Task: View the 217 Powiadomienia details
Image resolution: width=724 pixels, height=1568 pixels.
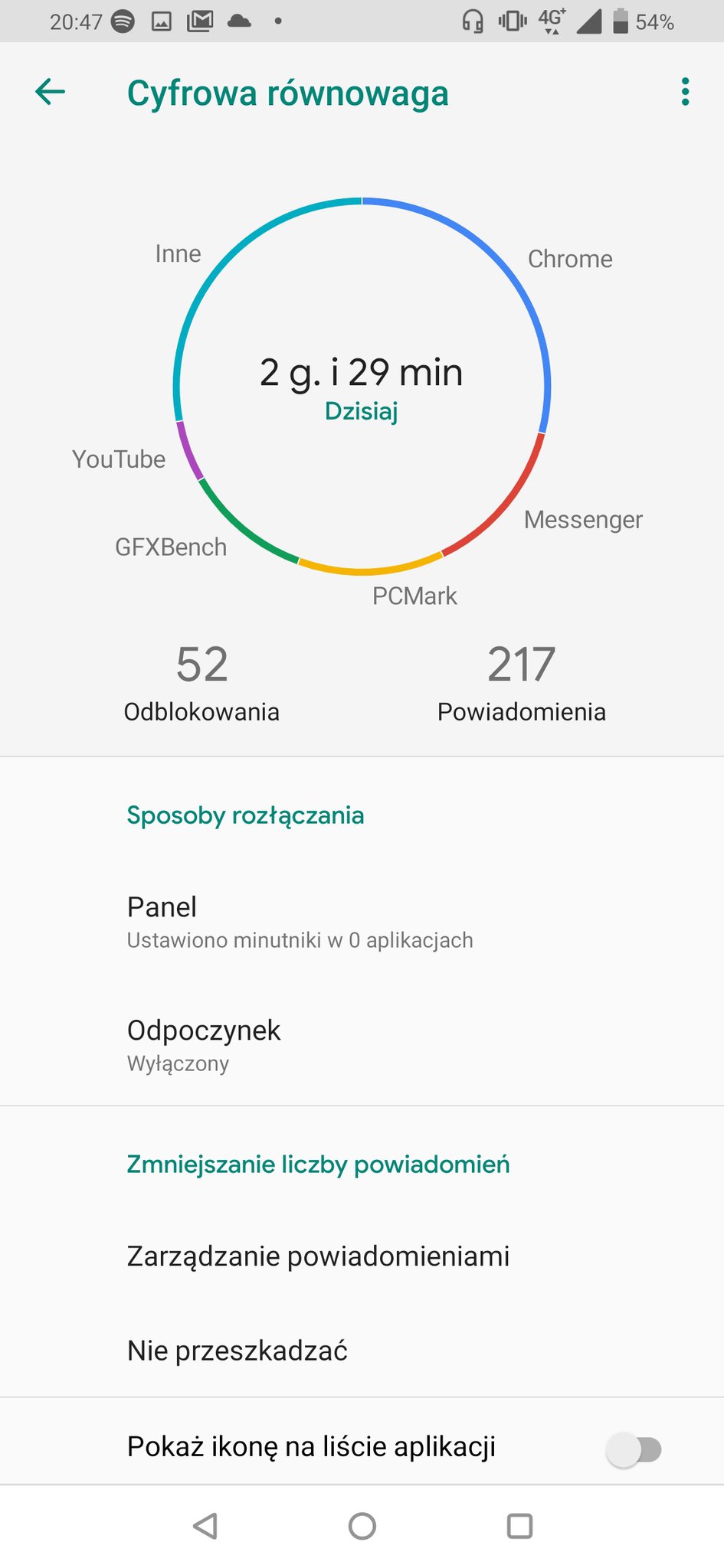Action: (x=522, y=682)
